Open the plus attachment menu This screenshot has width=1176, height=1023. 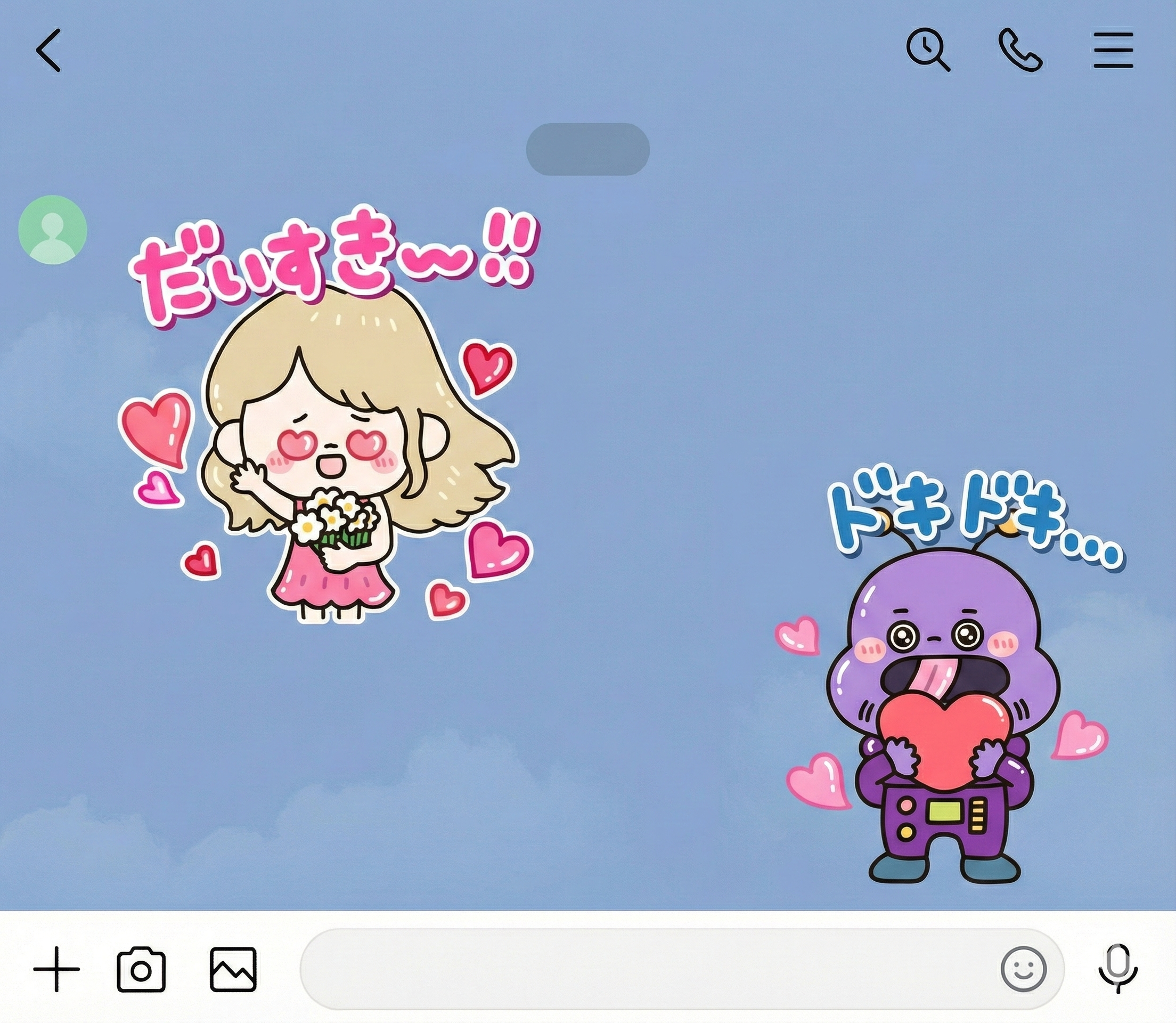56,969
